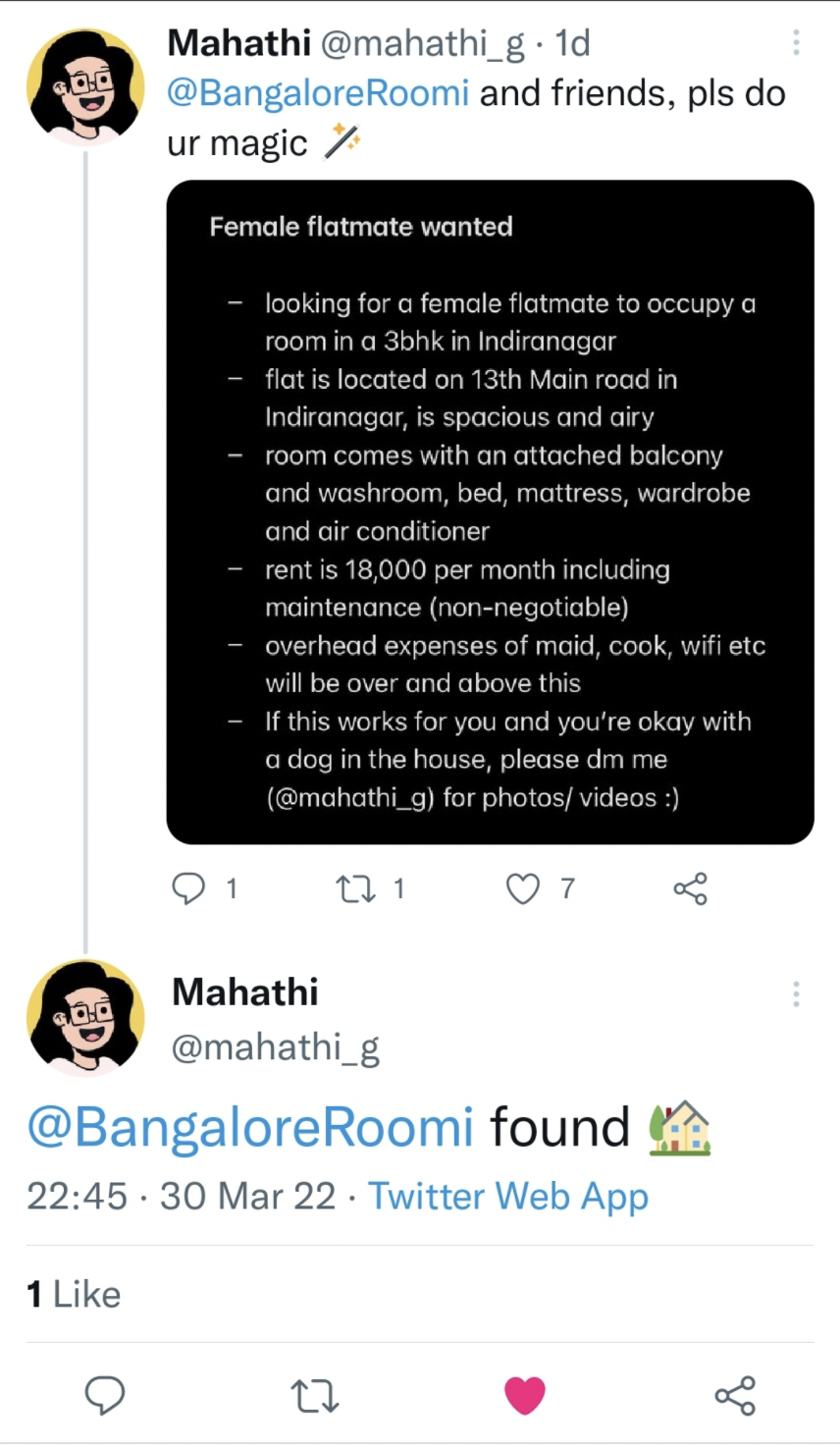Open Mahathi's profile avatar on the top tweet
840x1447 pixels.
coord(85,85)
